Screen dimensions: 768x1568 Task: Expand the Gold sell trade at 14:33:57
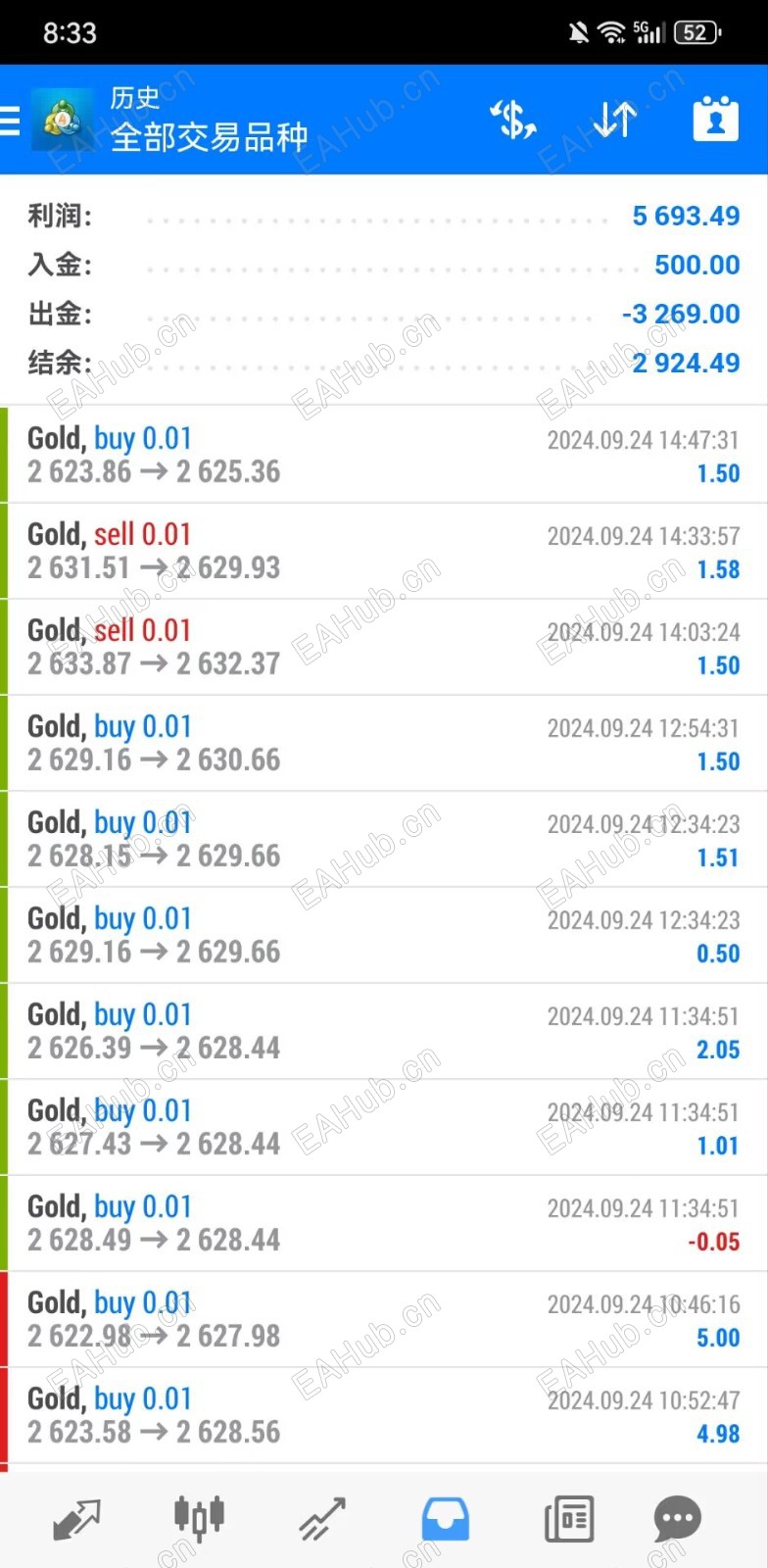[x=384, y=551]
